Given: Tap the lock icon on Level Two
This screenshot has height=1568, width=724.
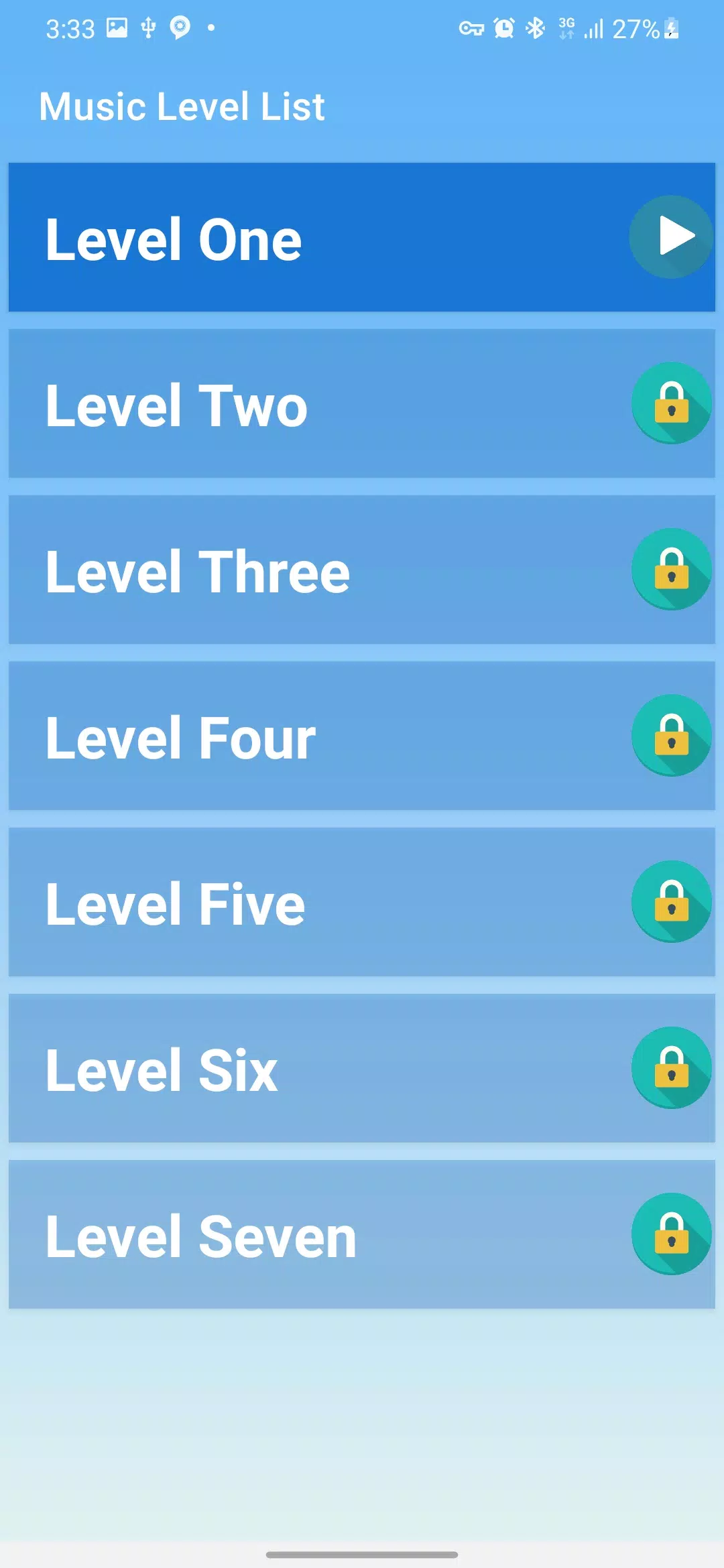Looking at the screenshot, I should 671,403.
